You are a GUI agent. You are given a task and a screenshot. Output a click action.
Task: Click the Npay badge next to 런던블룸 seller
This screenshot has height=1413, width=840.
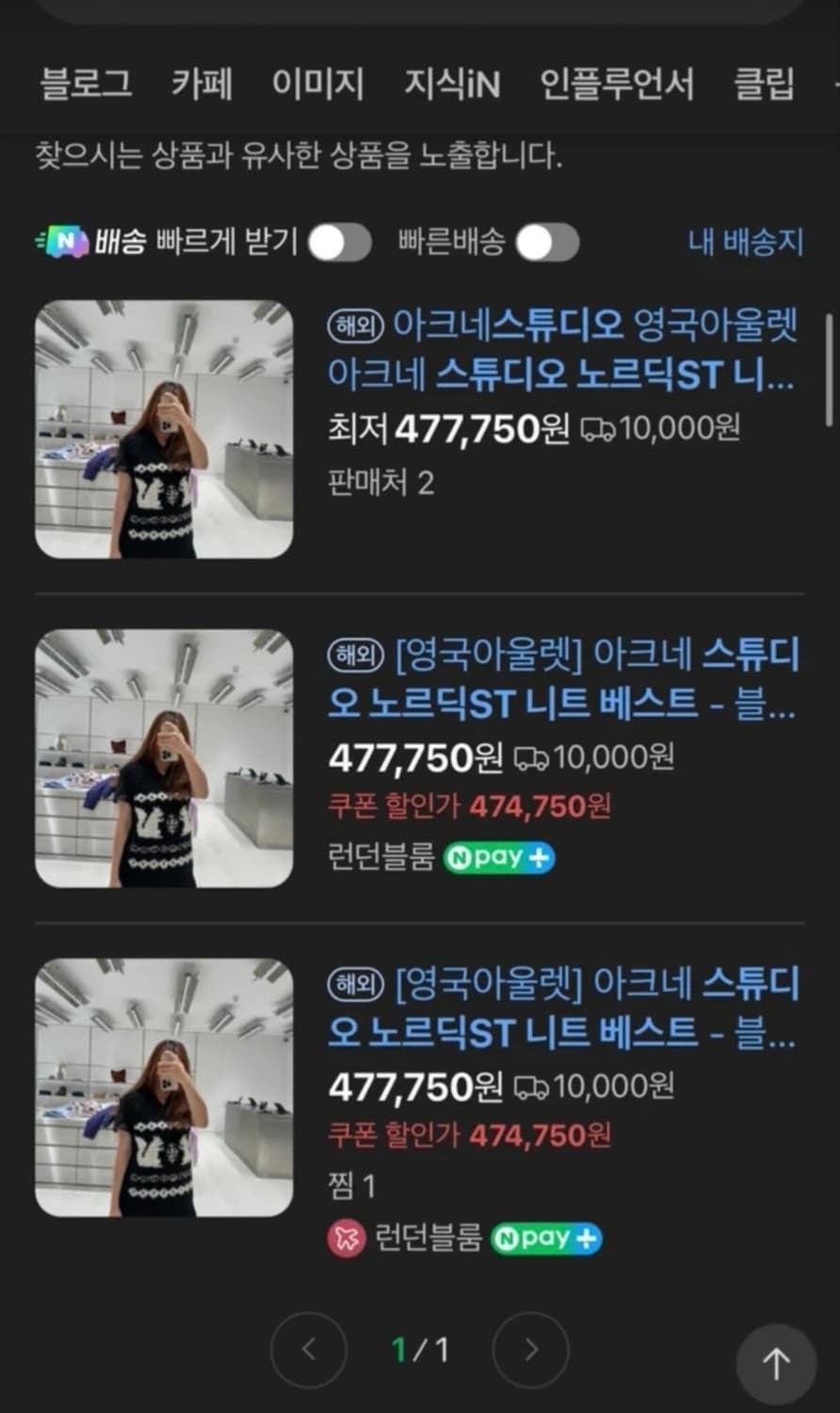coord(498,857)
